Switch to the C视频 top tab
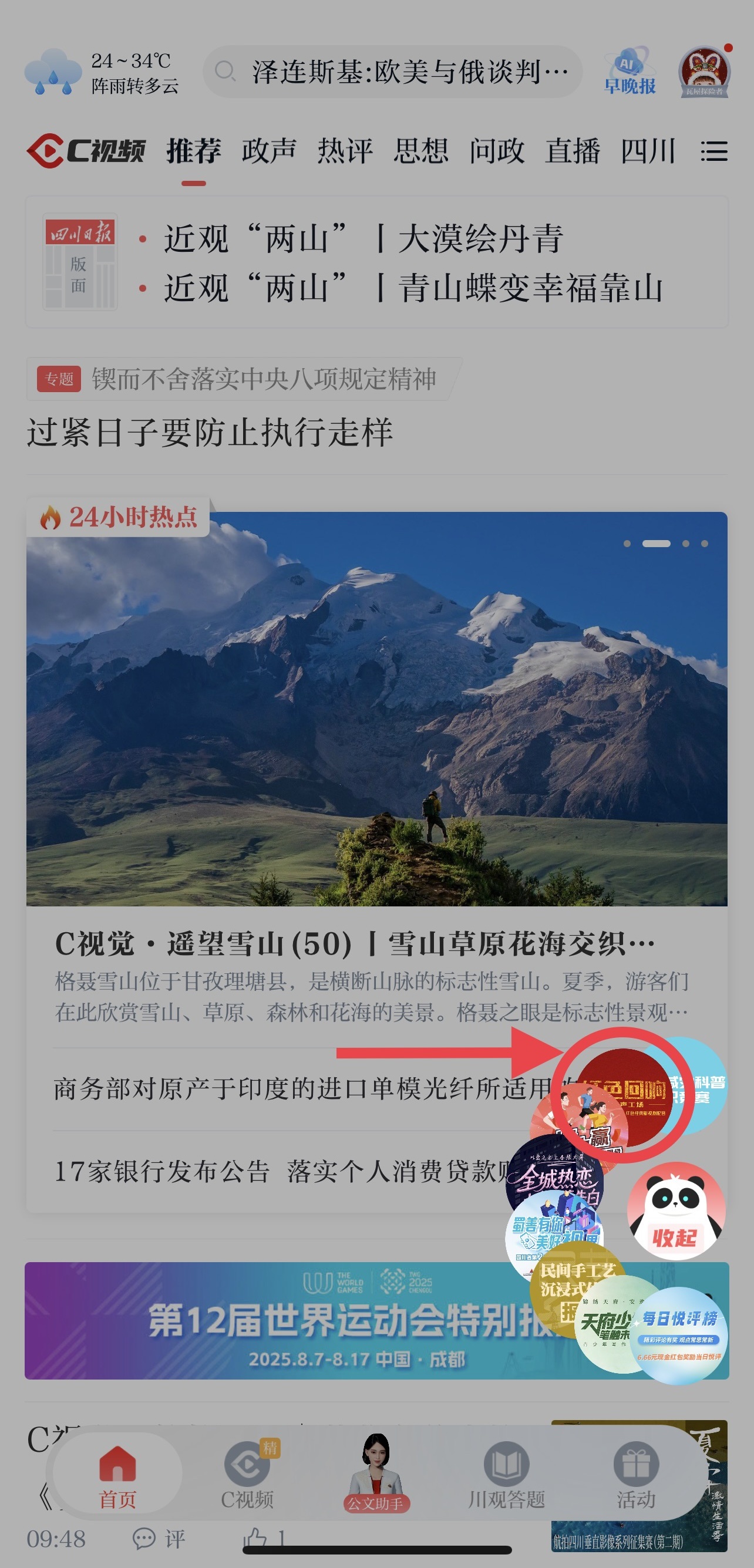 [86, 151]
